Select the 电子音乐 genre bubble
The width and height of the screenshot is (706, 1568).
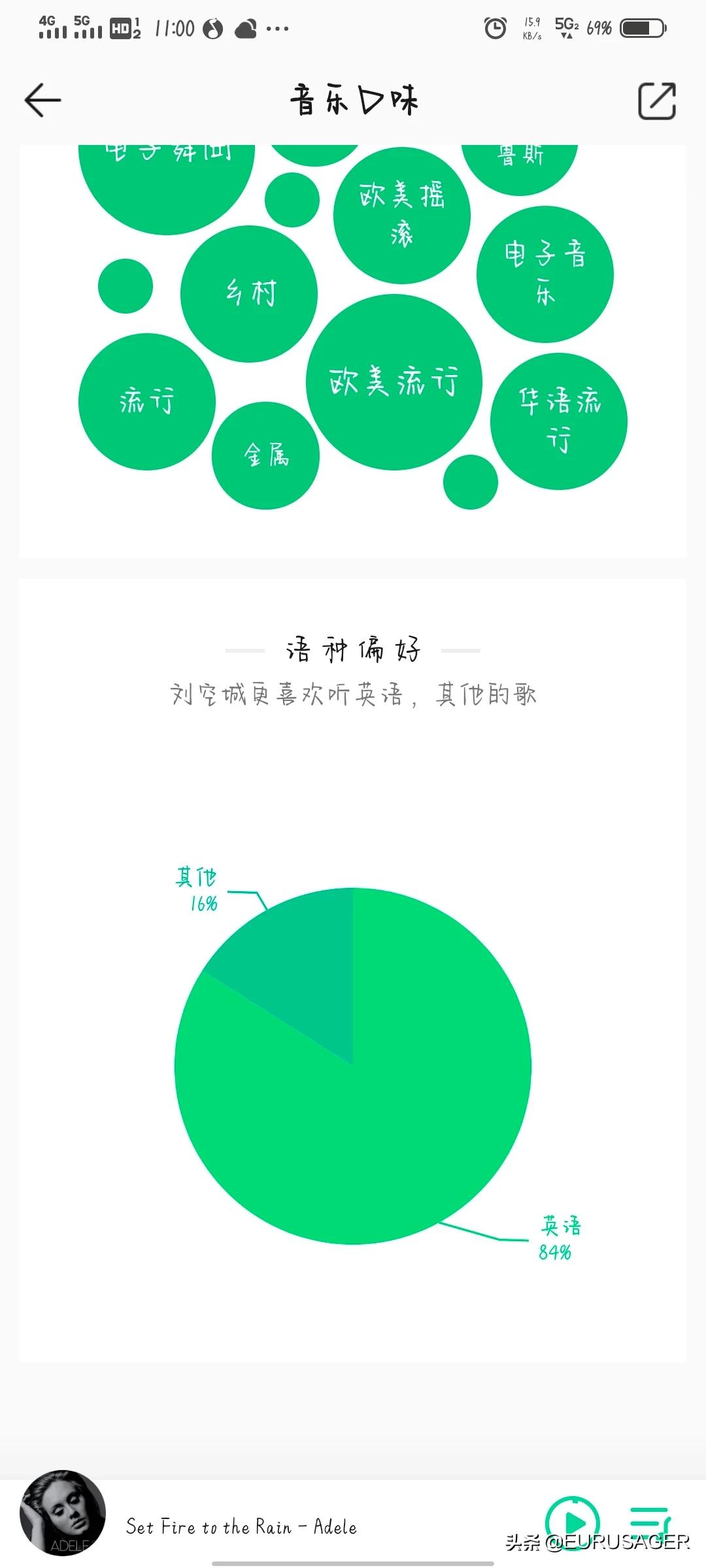(545, 274)
